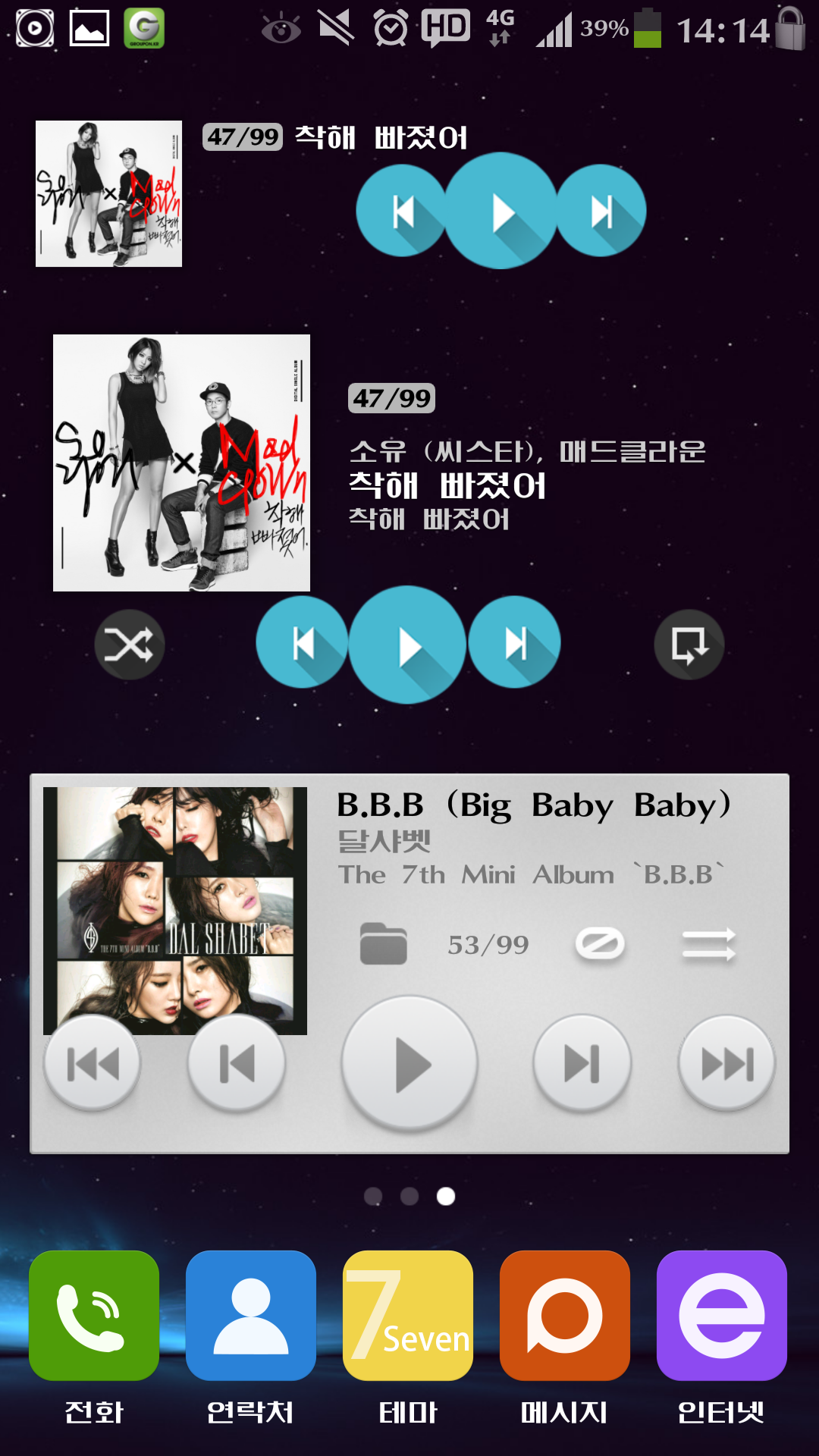Skip to next track in B.B.B widget
Image resolution: width=819 pixels, height=1456 pixels.
582,1063
